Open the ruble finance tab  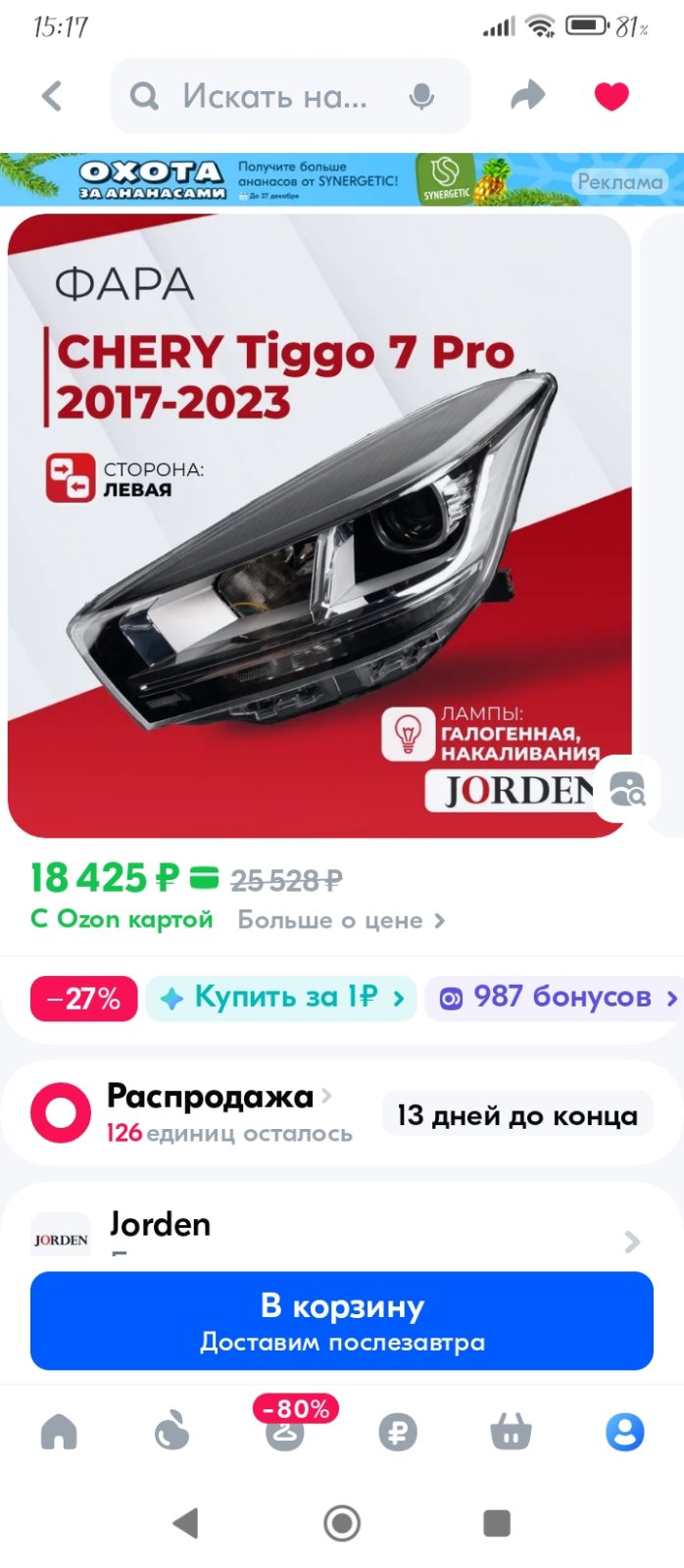[398, 1433]
